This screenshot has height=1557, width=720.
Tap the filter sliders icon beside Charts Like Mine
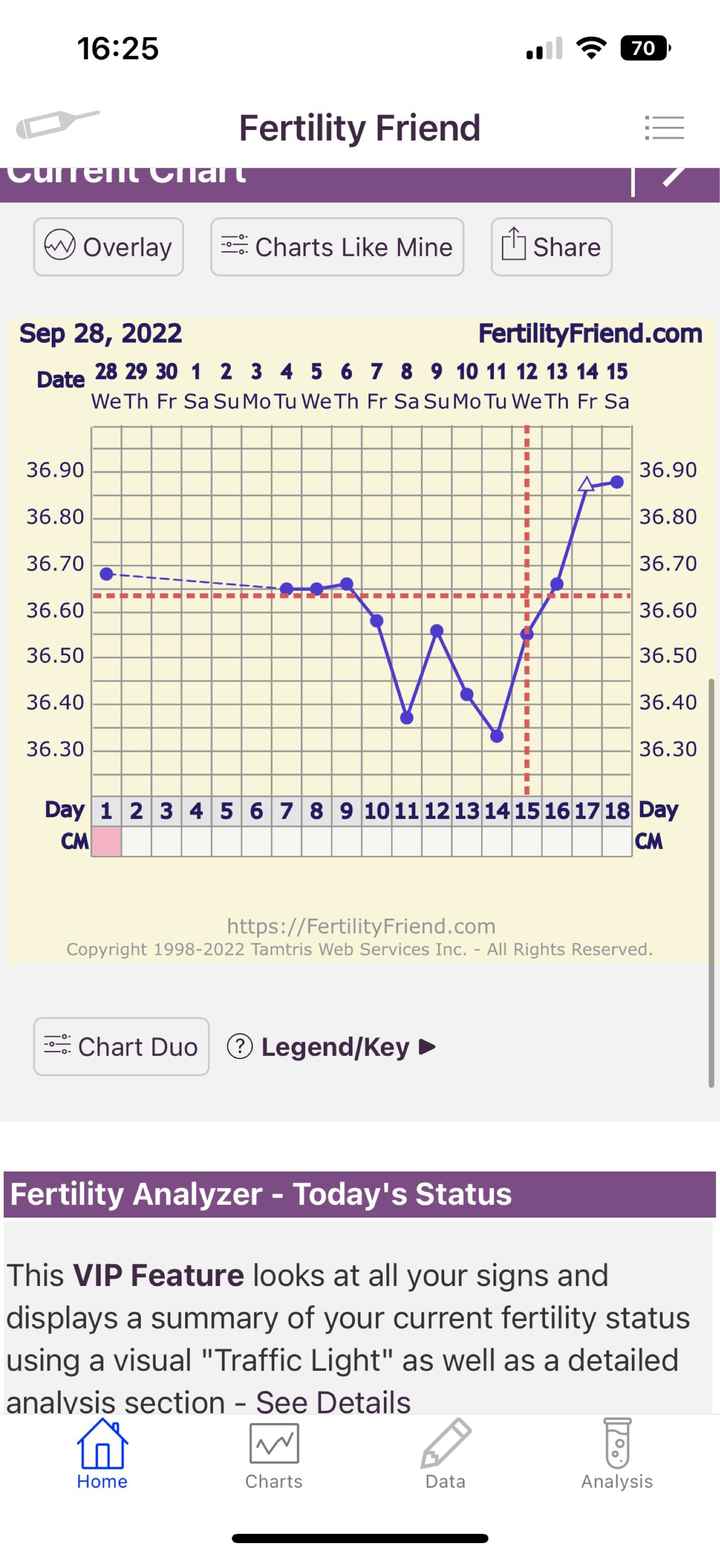(235, 245)
